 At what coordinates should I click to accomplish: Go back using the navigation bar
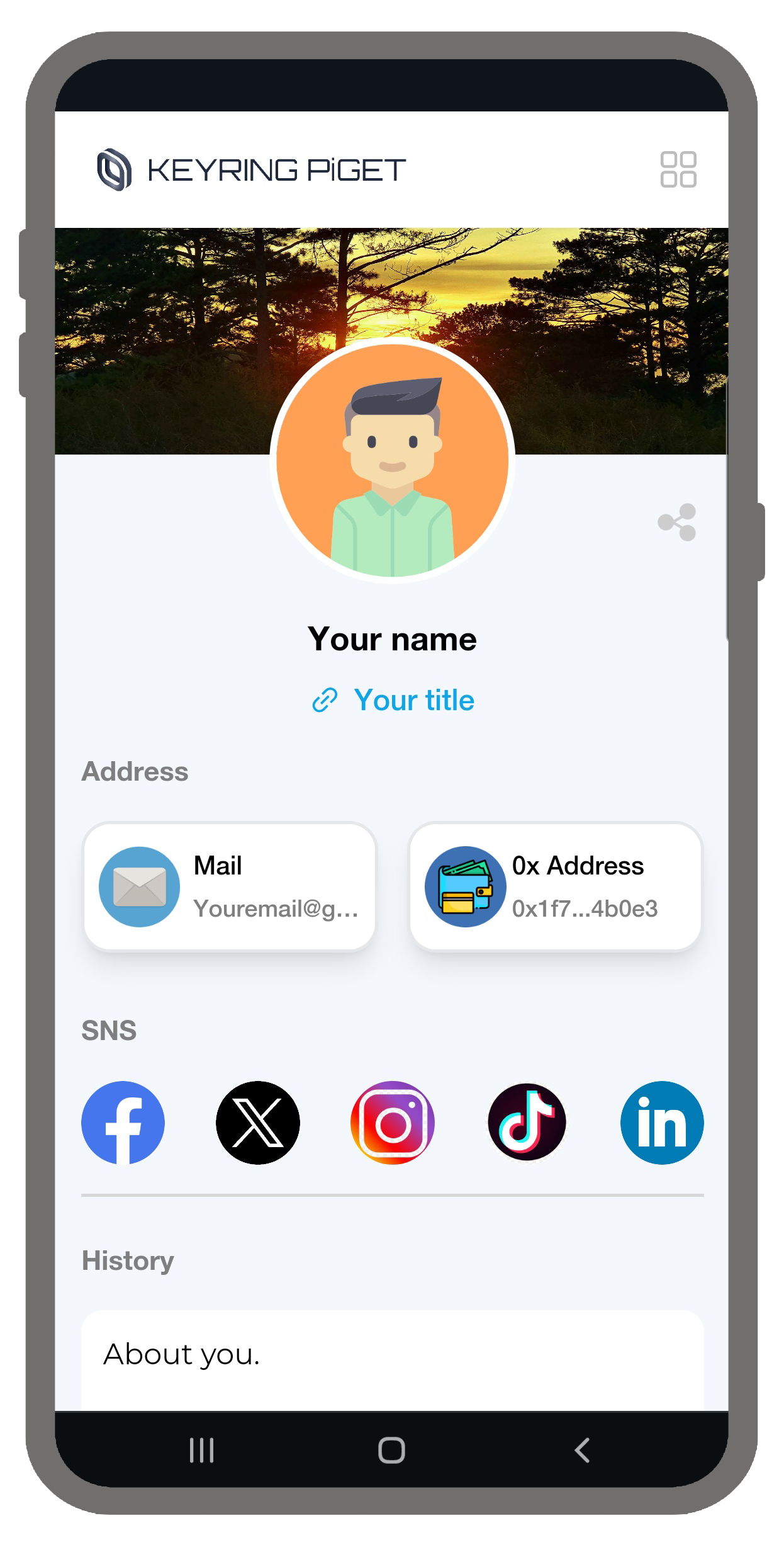pos(582,1450)
